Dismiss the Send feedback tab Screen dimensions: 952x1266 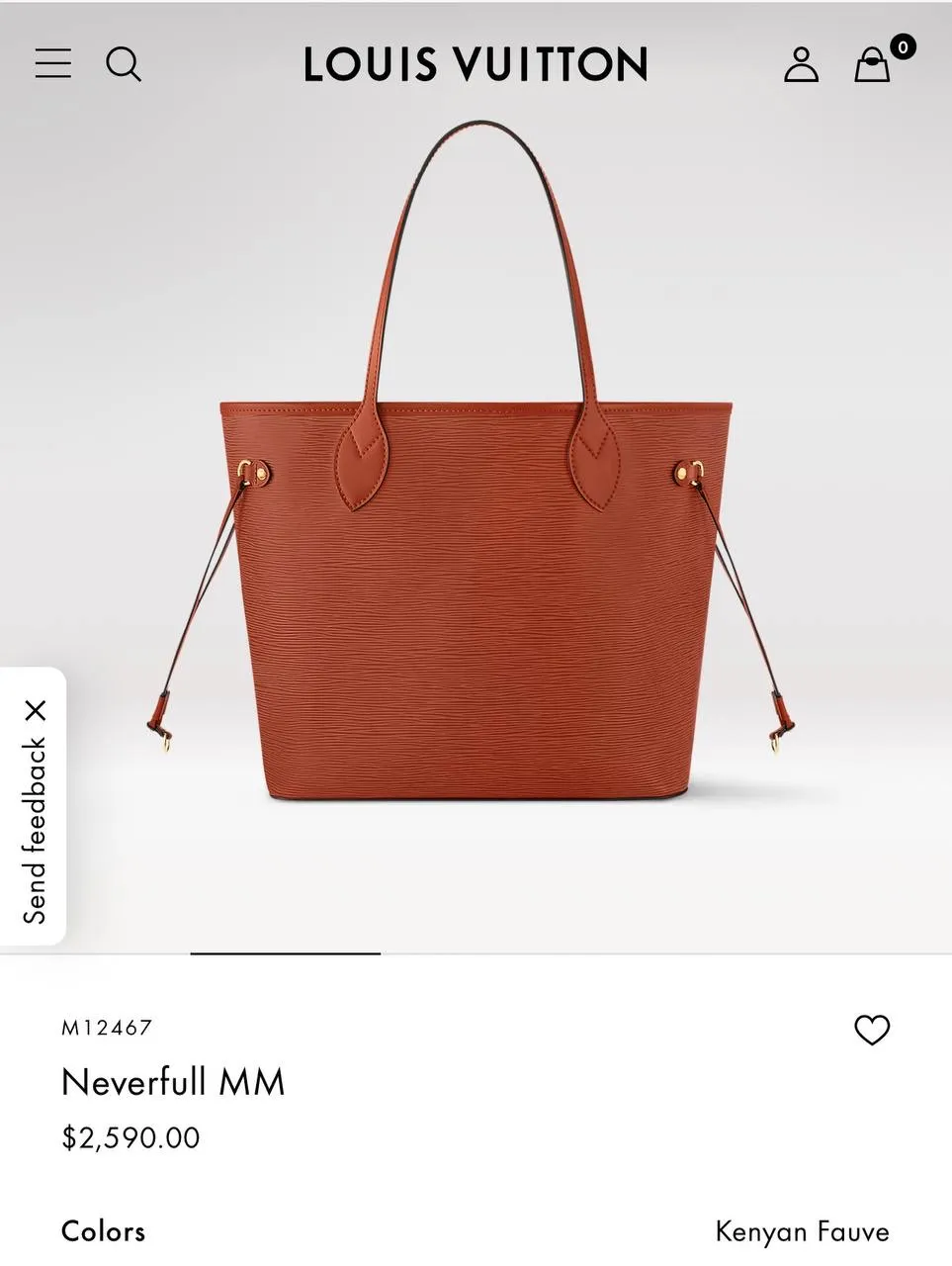coord(36,710)
